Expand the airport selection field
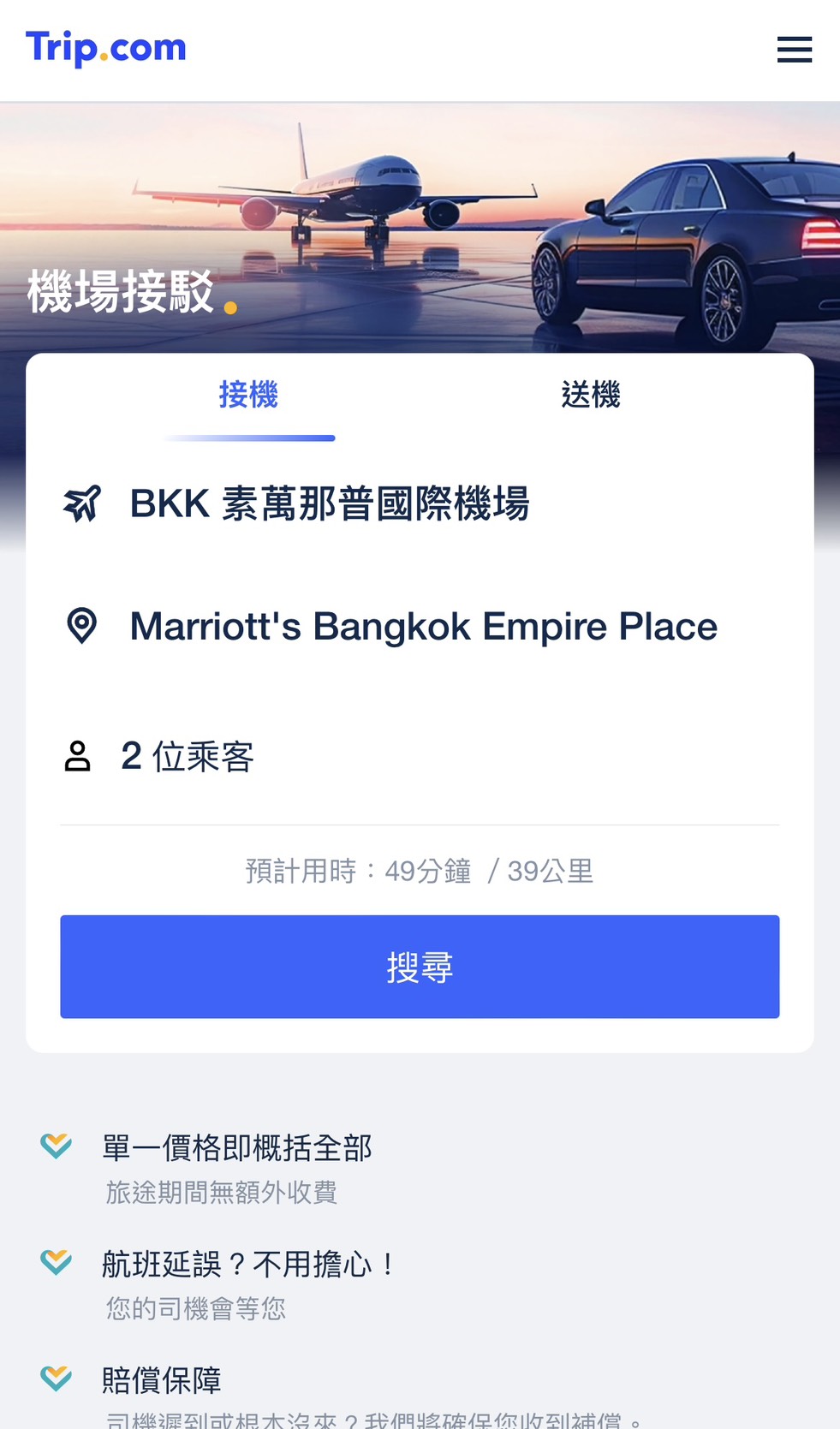The image size is (840, 1429). [330, 505]
